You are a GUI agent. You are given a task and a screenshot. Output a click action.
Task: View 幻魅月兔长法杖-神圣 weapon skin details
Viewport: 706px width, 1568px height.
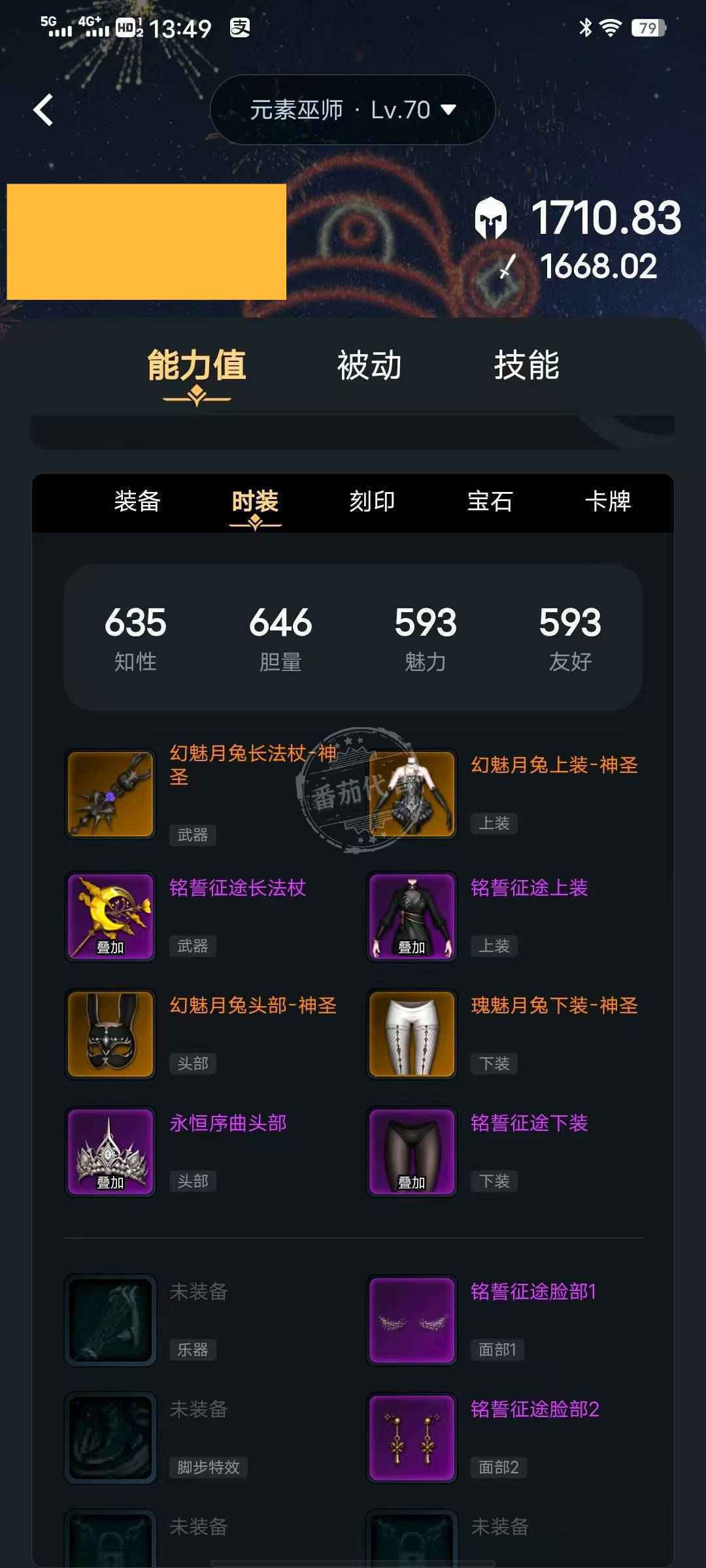110,794
